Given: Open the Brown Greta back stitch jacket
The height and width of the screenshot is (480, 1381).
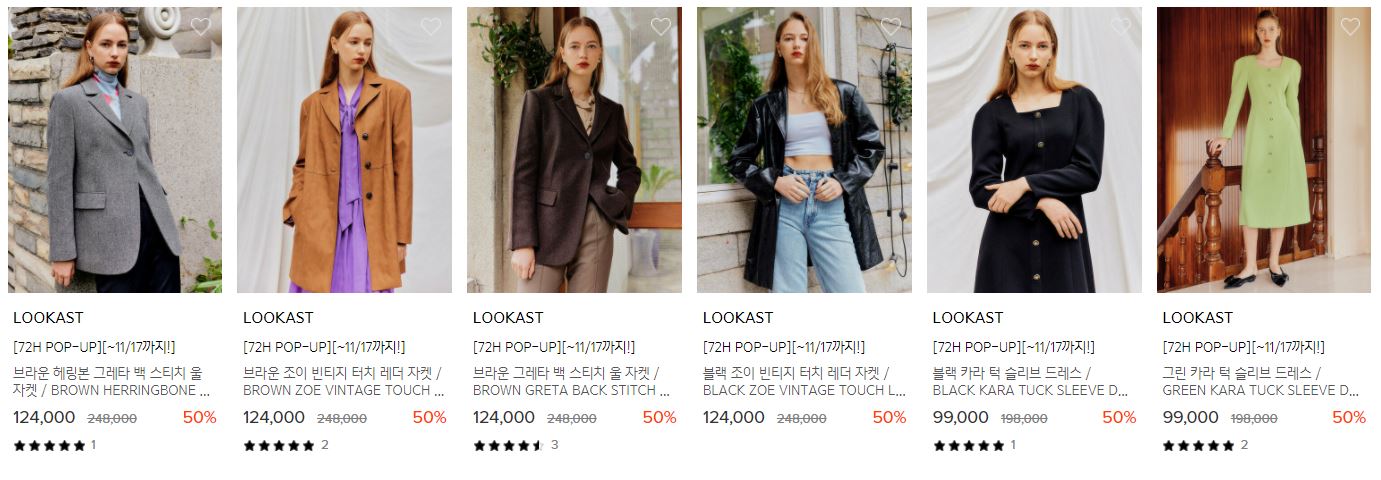Looking at the screenshot, I should tap(574, 150).
